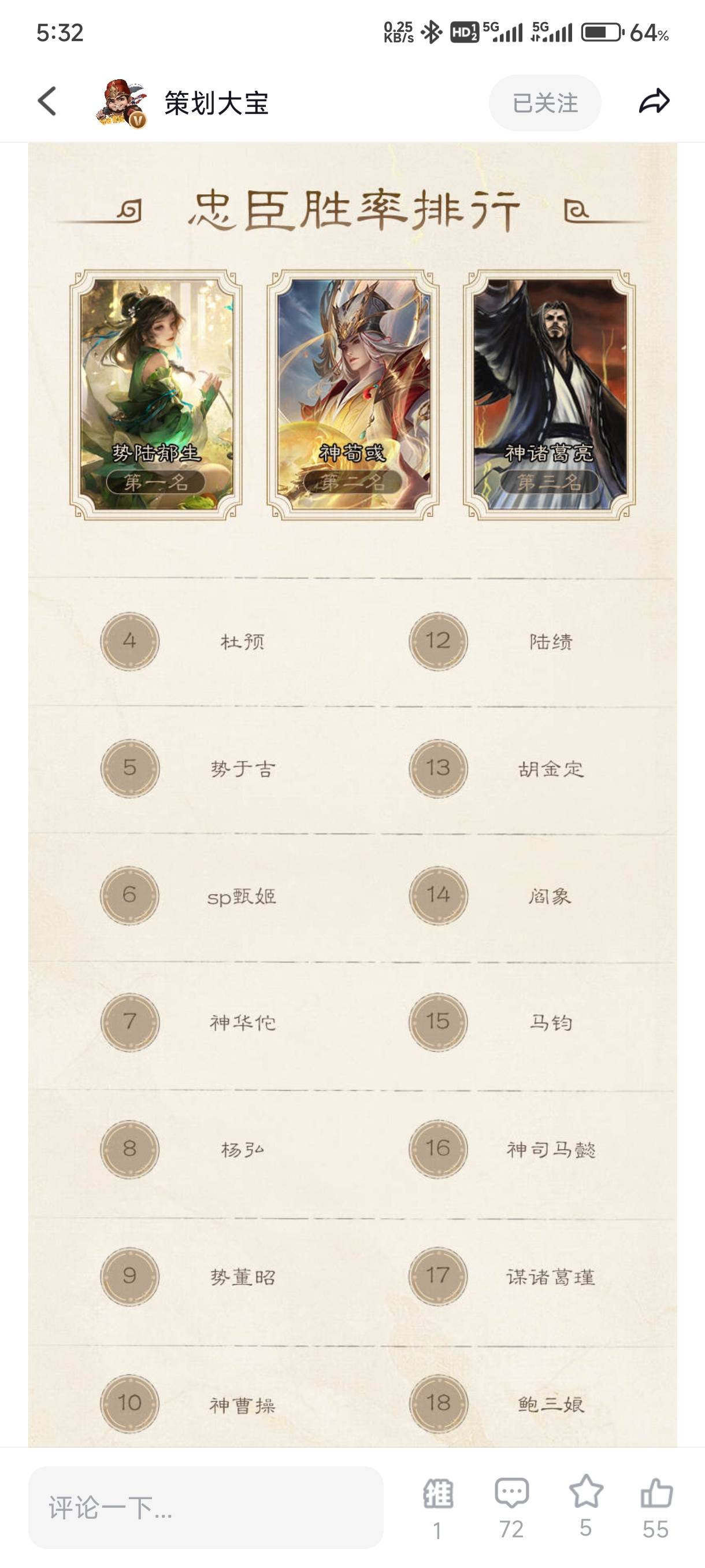Share this post via the arrow icon

654,102
